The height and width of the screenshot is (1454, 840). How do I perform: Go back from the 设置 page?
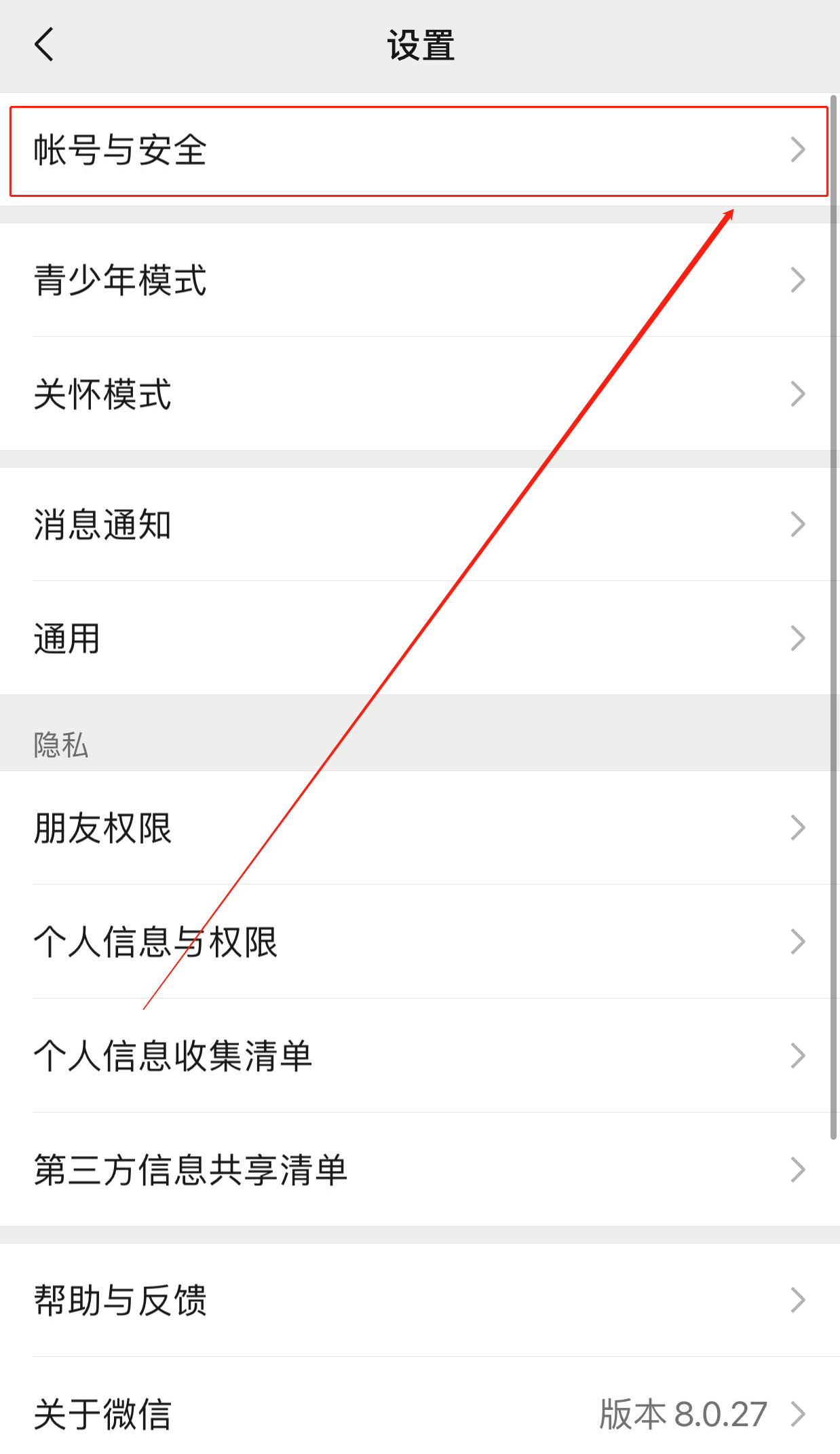(x=44, y=45)
